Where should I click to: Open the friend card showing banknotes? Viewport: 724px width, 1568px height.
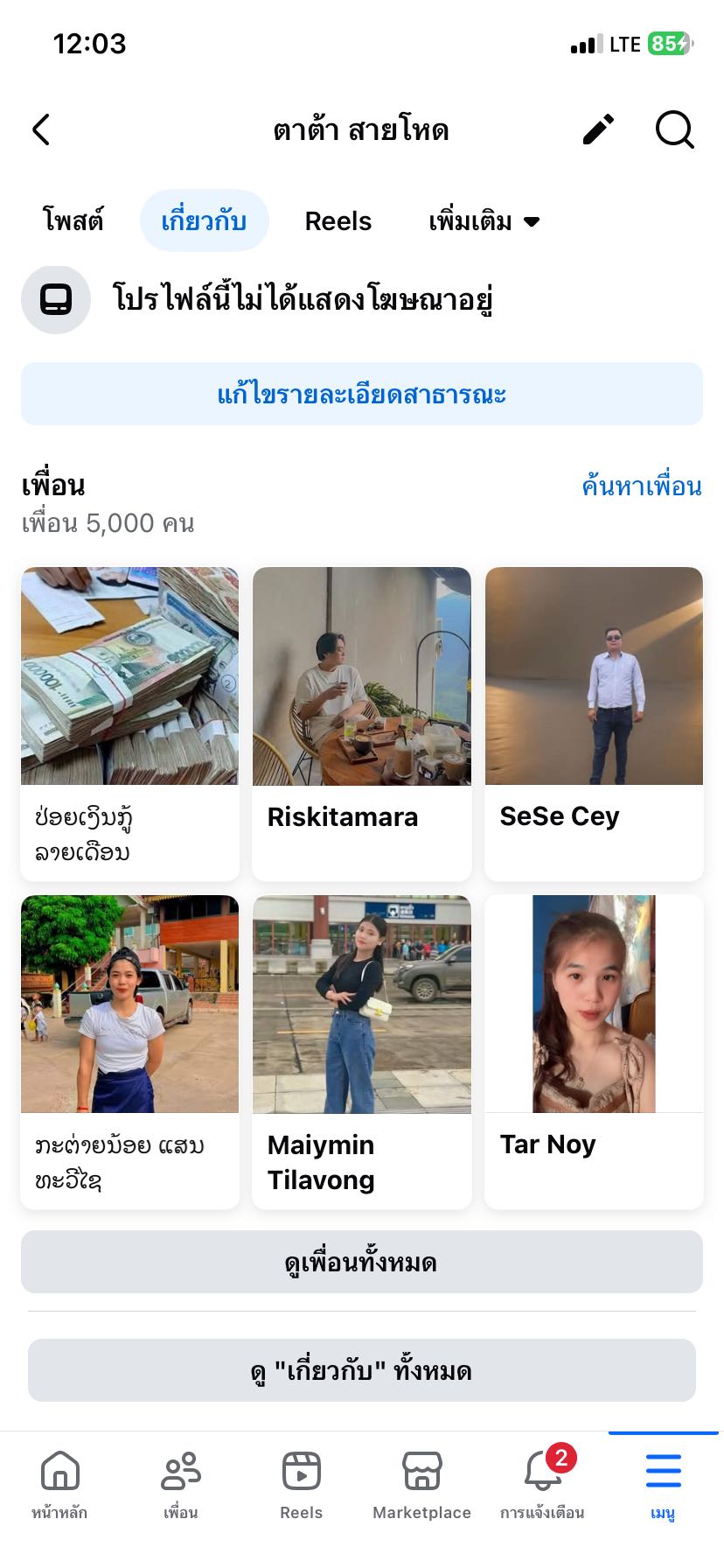pyautogui.click(x=129, y=722)
